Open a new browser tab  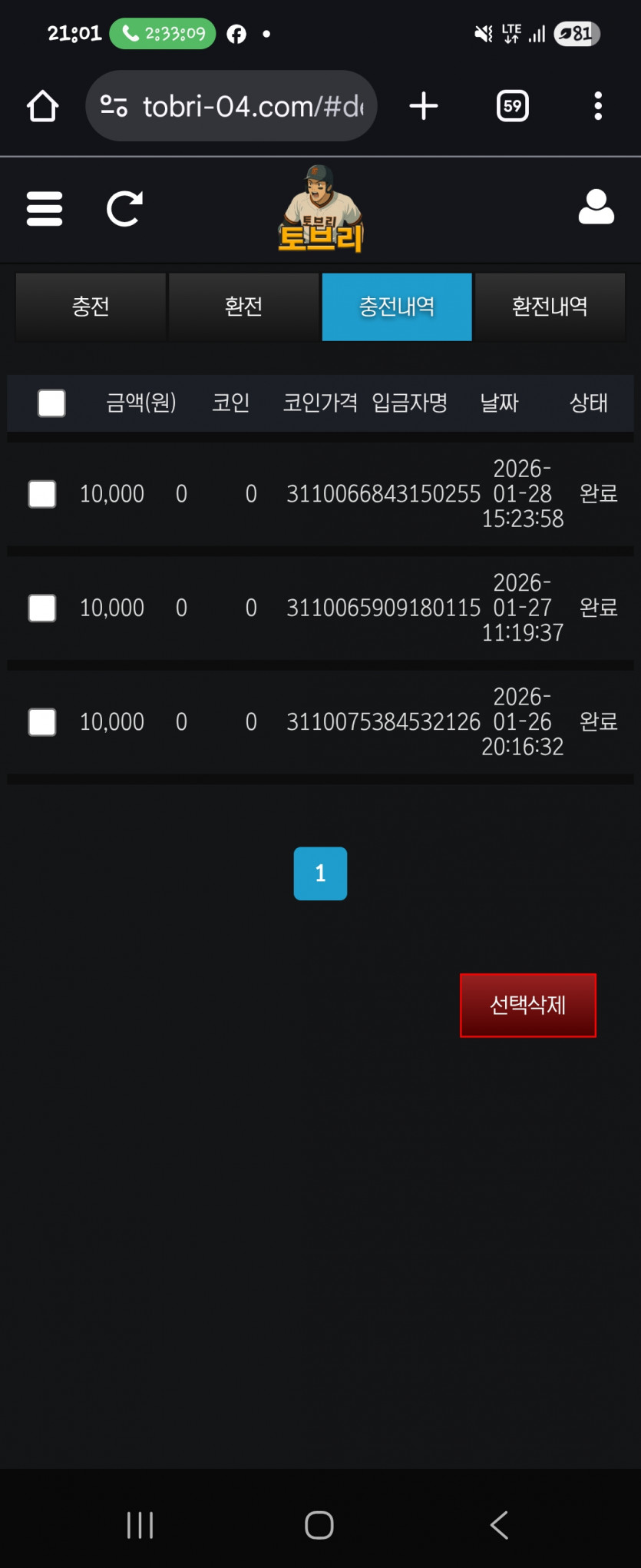(423, 106)
